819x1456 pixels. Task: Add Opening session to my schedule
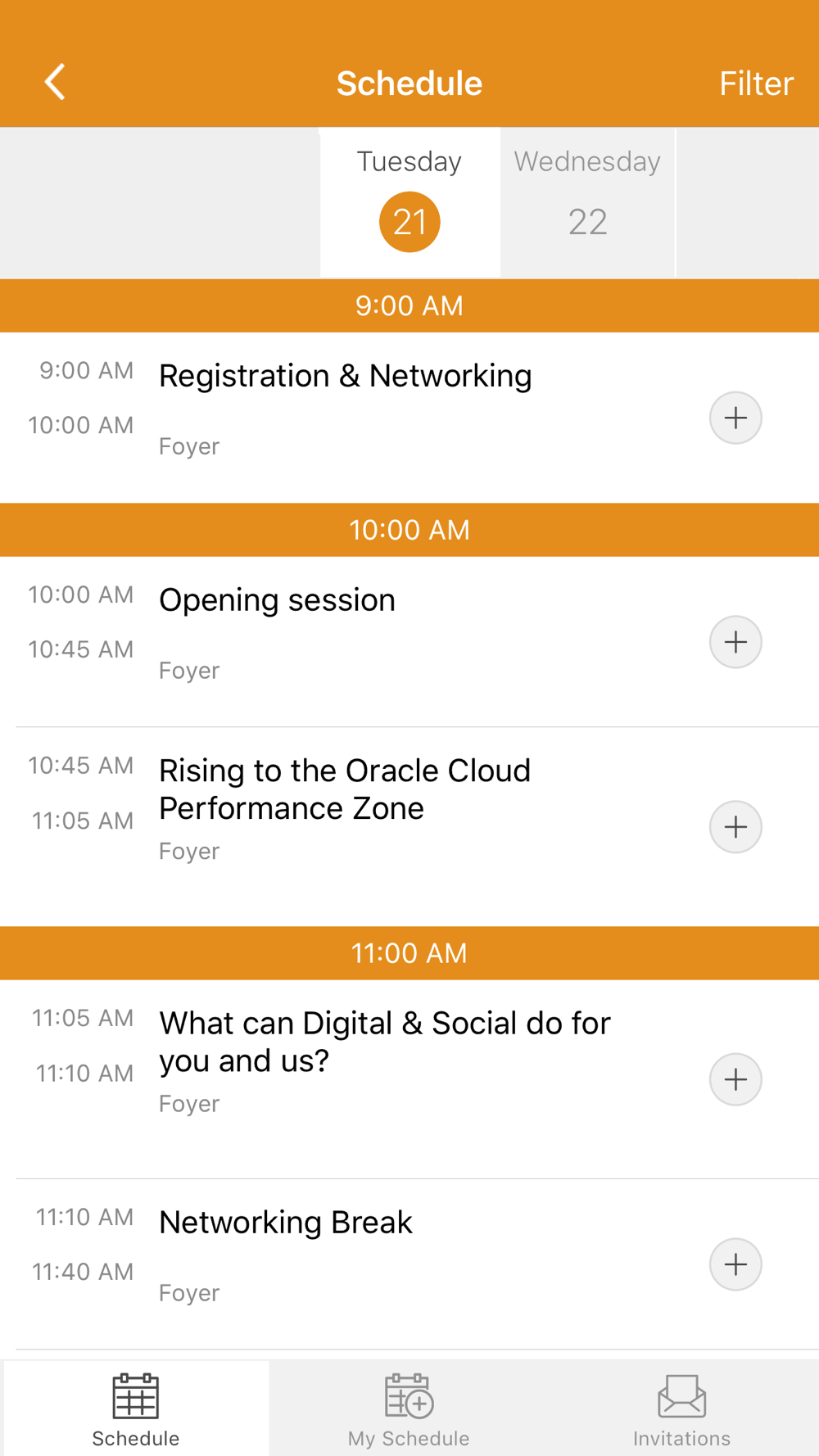click(735, 642)
